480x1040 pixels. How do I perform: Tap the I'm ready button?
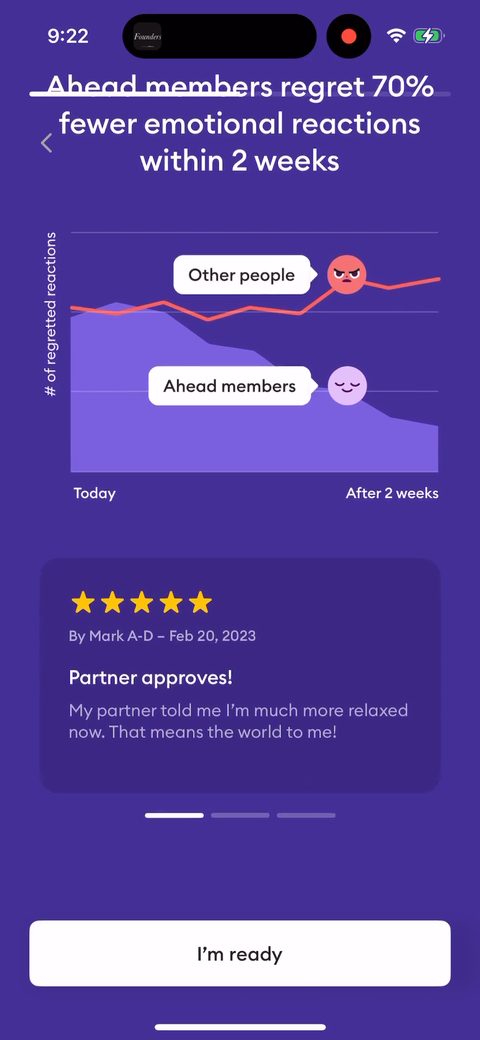coord(240,954)
